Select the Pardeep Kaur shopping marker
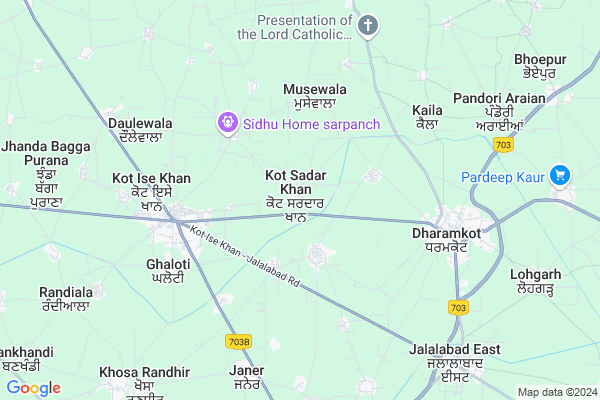The height and width of the screenshot is (400, 600). [x=560, y=176]
